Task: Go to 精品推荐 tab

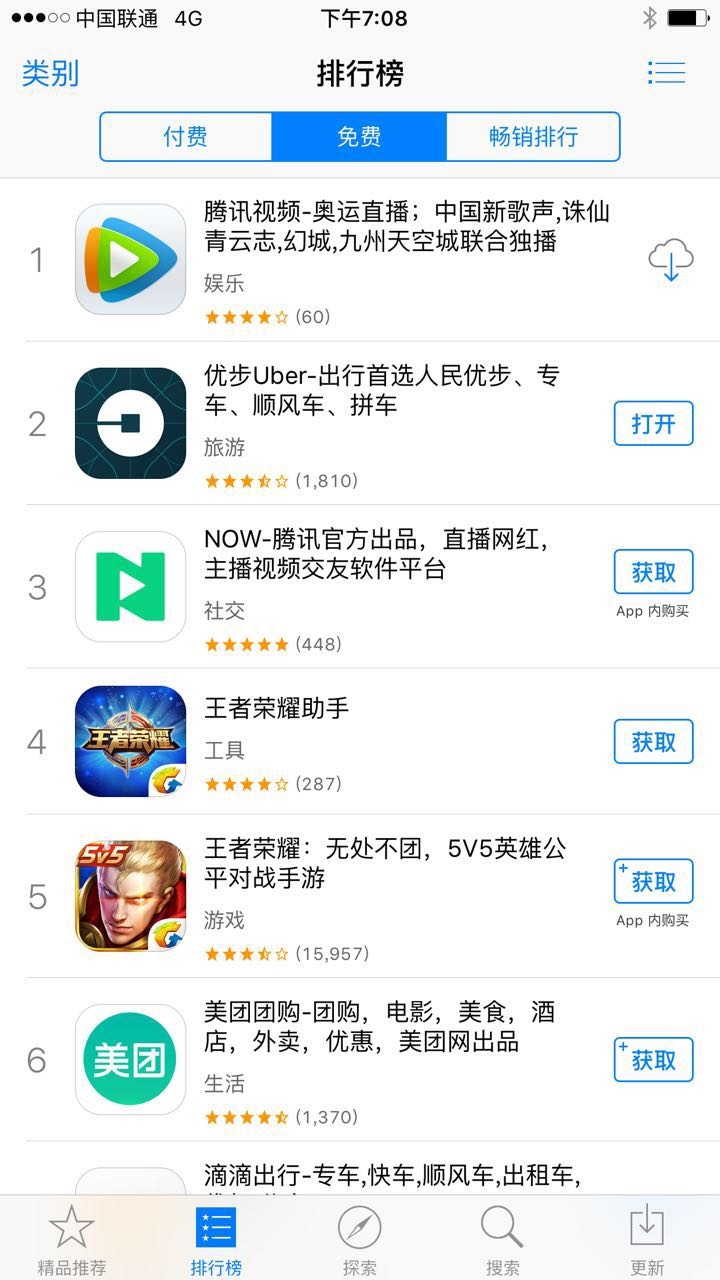Action: click(x=71, y=1240)
